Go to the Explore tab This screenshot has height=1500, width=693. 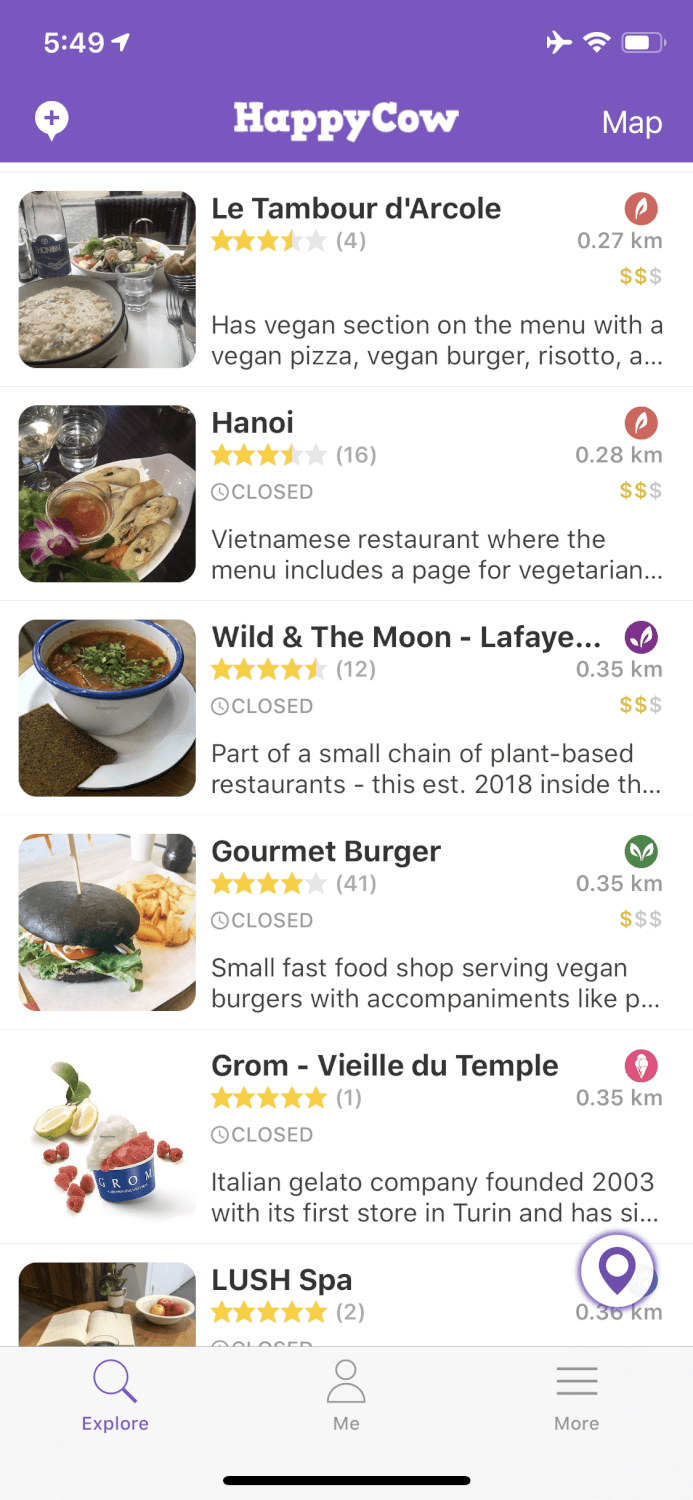point(115,1396)
